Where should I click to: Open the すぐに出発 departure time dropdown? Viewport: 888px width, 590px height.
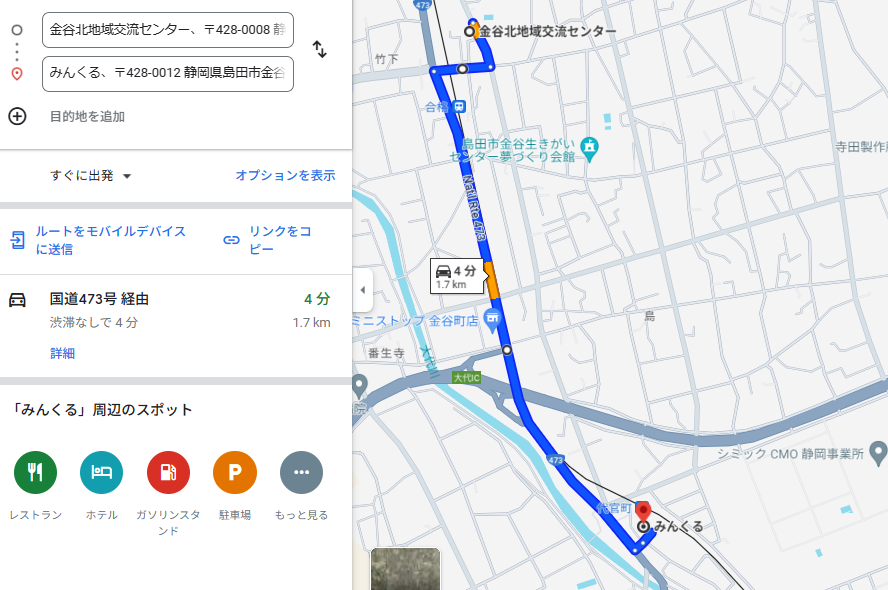92,176
